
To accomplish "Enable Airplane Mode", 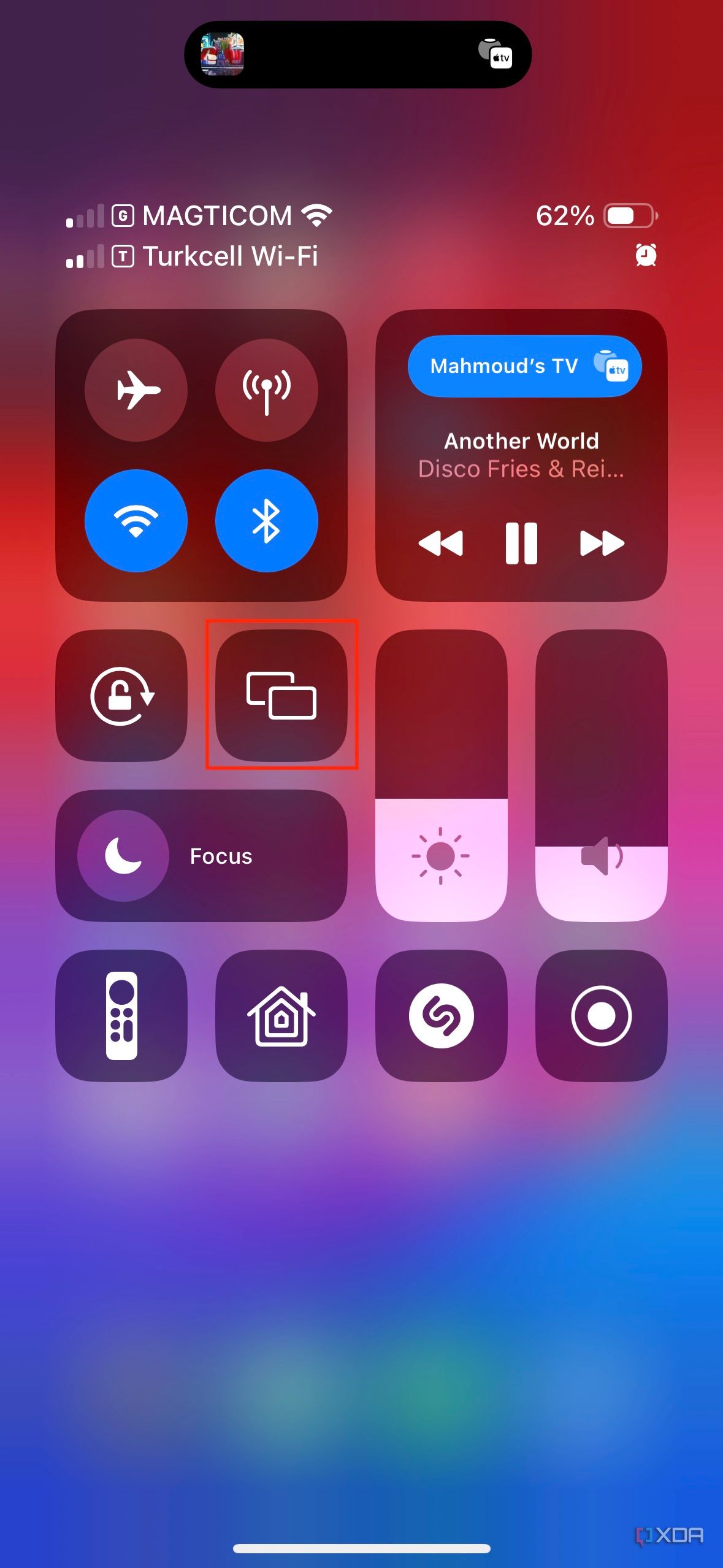I will 136,390.
